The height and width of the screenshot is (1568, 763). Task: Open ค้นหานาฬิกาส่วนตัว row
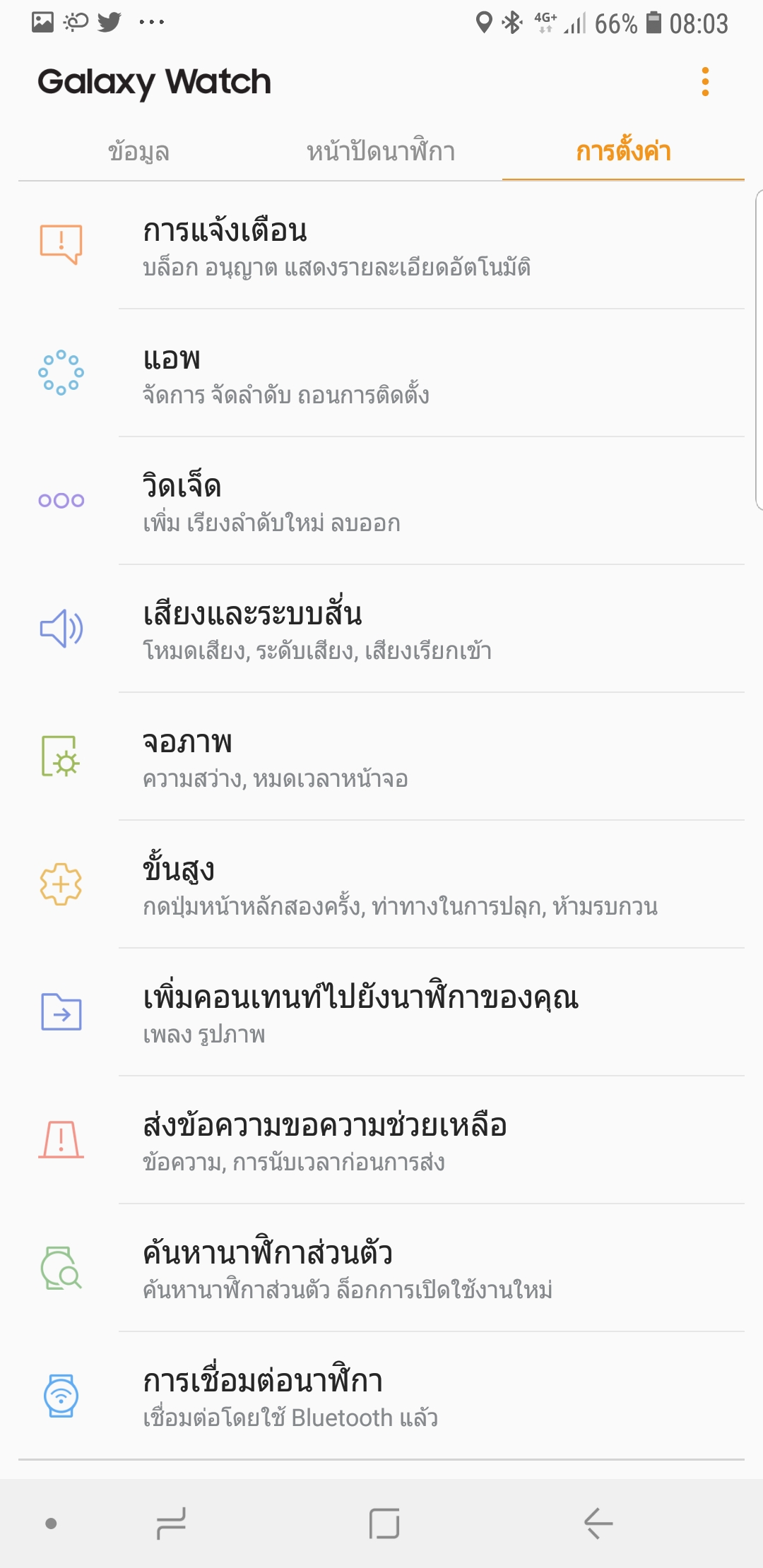(x=381, y=1269)
